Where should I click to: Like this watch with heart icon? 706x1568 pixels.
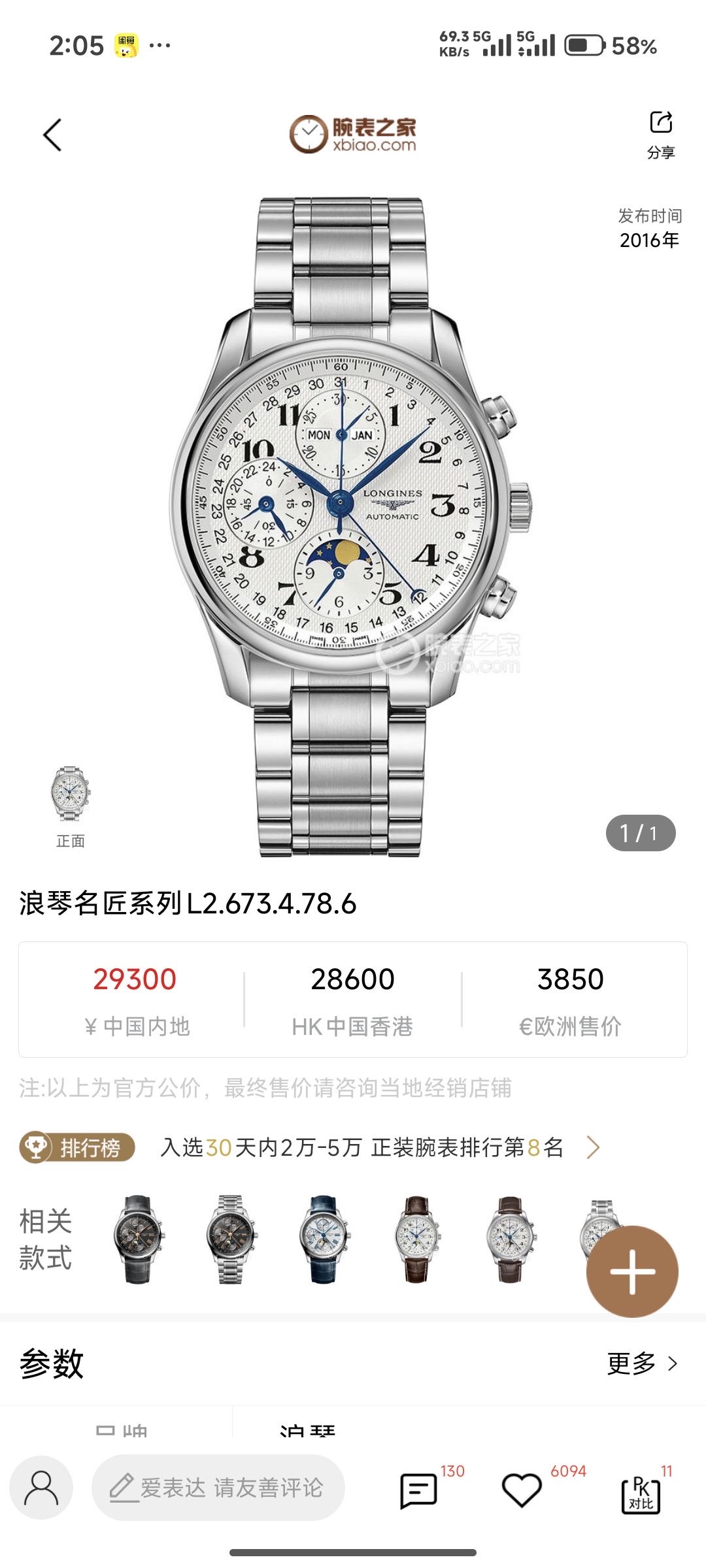click(521, 1490)
